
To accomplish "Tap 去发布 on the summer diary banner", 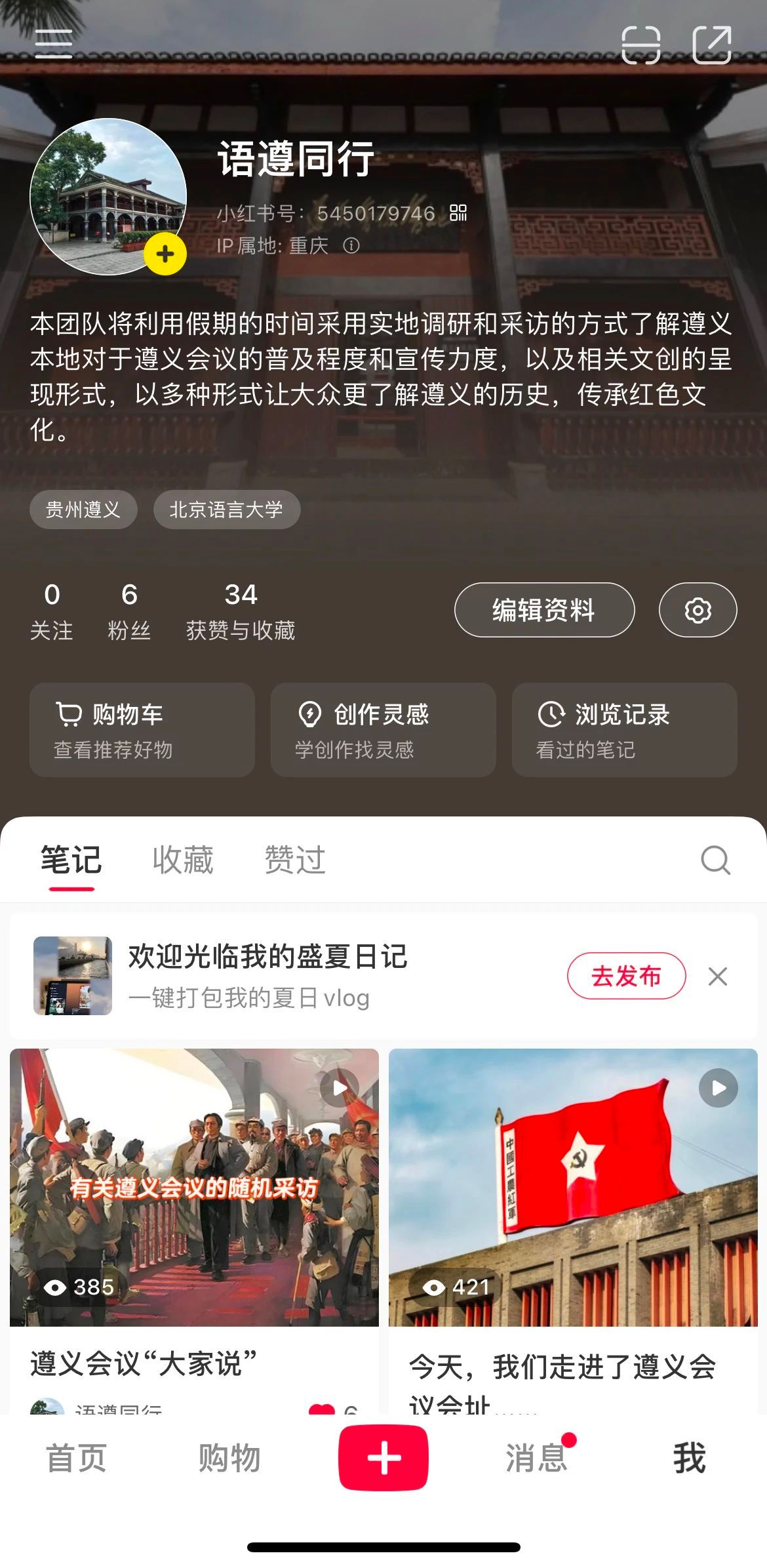I will tap(626, 976).
